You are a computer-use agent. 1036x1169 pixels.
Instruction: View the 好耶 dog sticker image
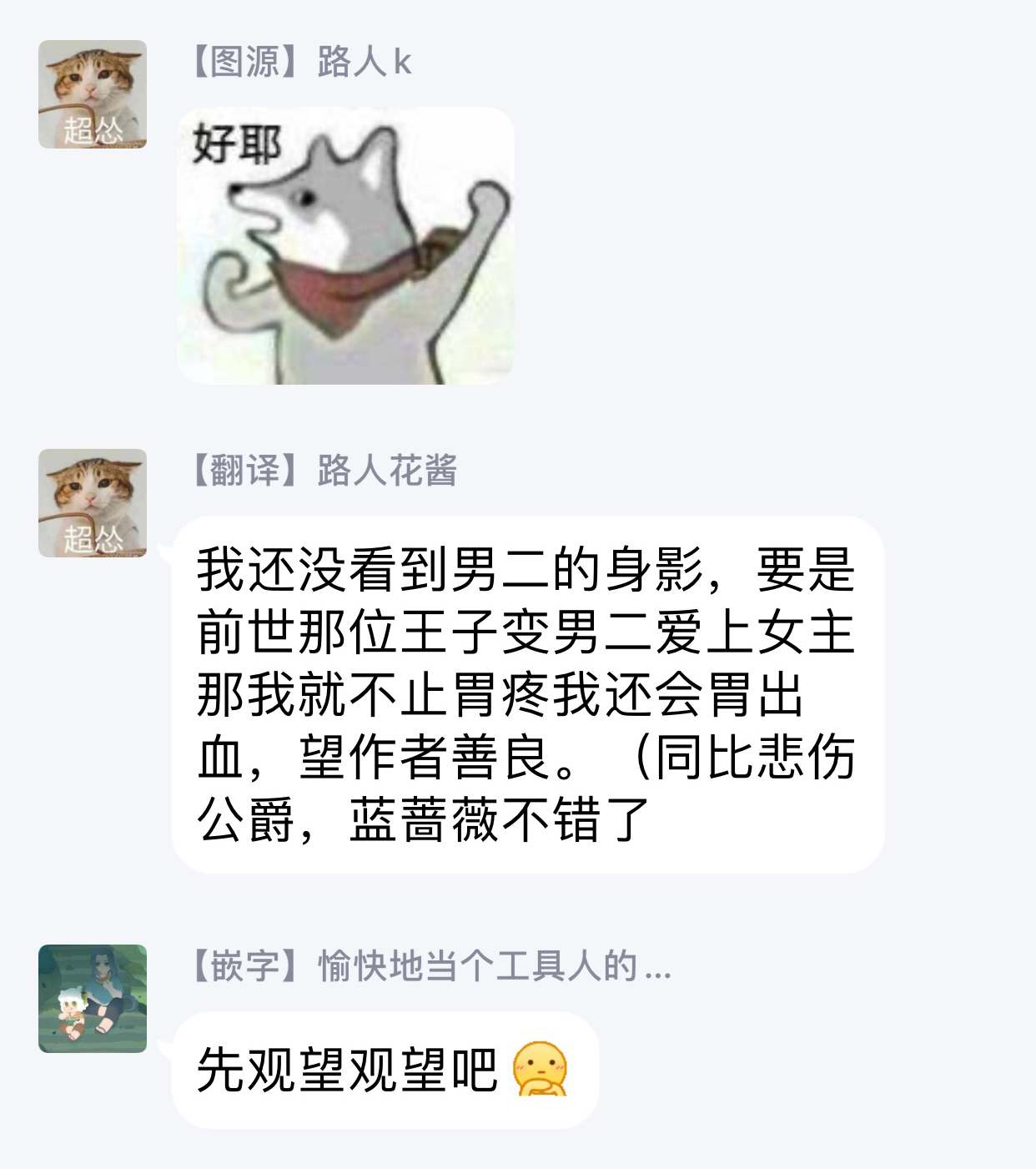345,246
